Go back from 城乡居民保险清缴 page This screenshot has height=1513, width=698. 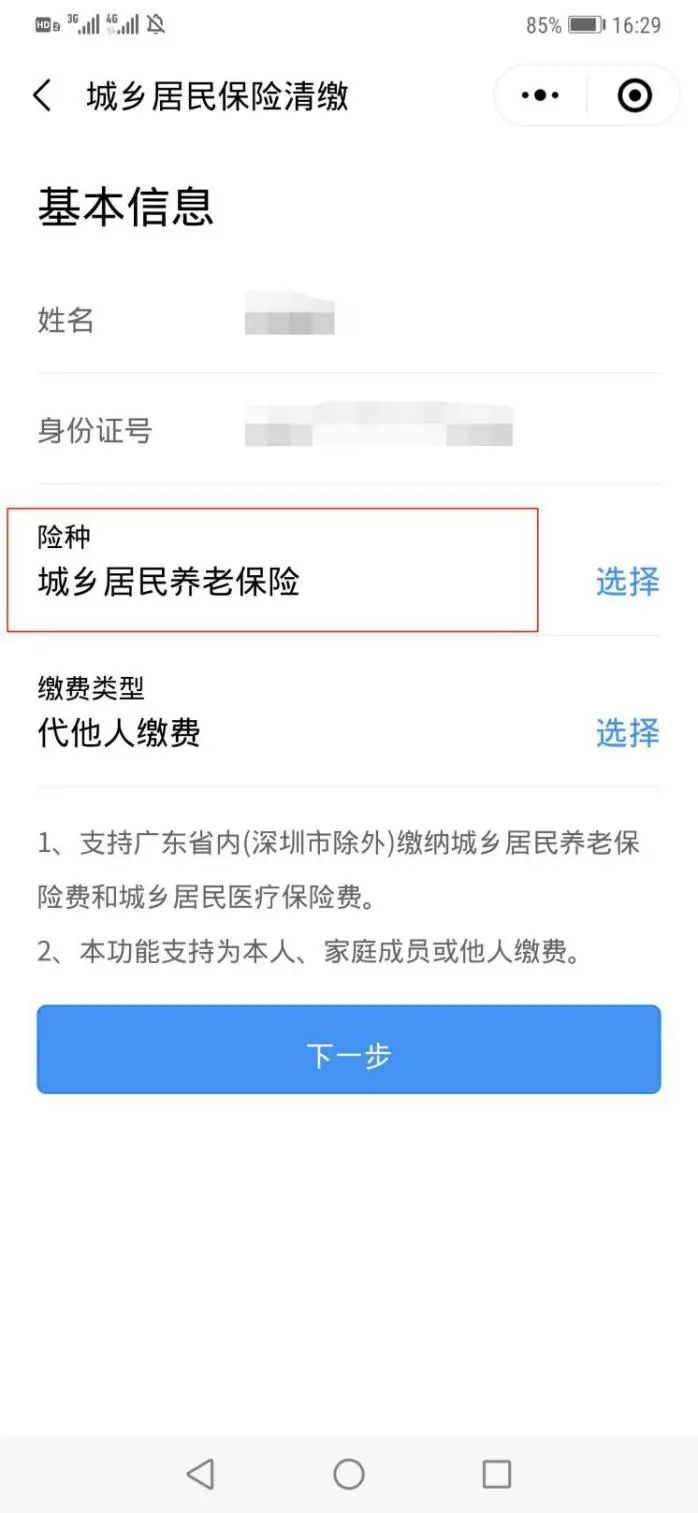pos(42,97)
